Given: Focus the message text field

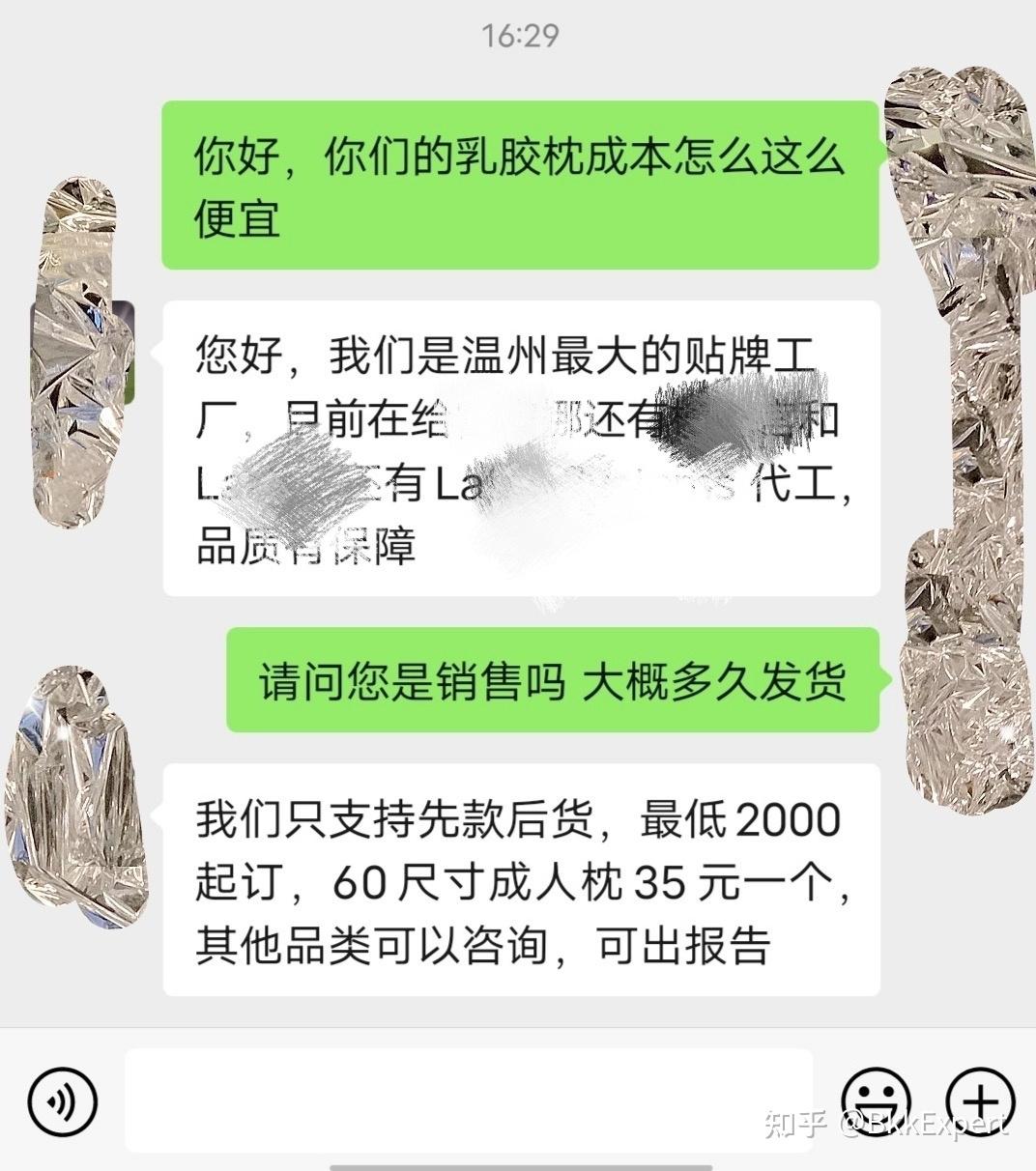Looking at the screenshot, I should pyautogui.click(x=469, y=1100).
